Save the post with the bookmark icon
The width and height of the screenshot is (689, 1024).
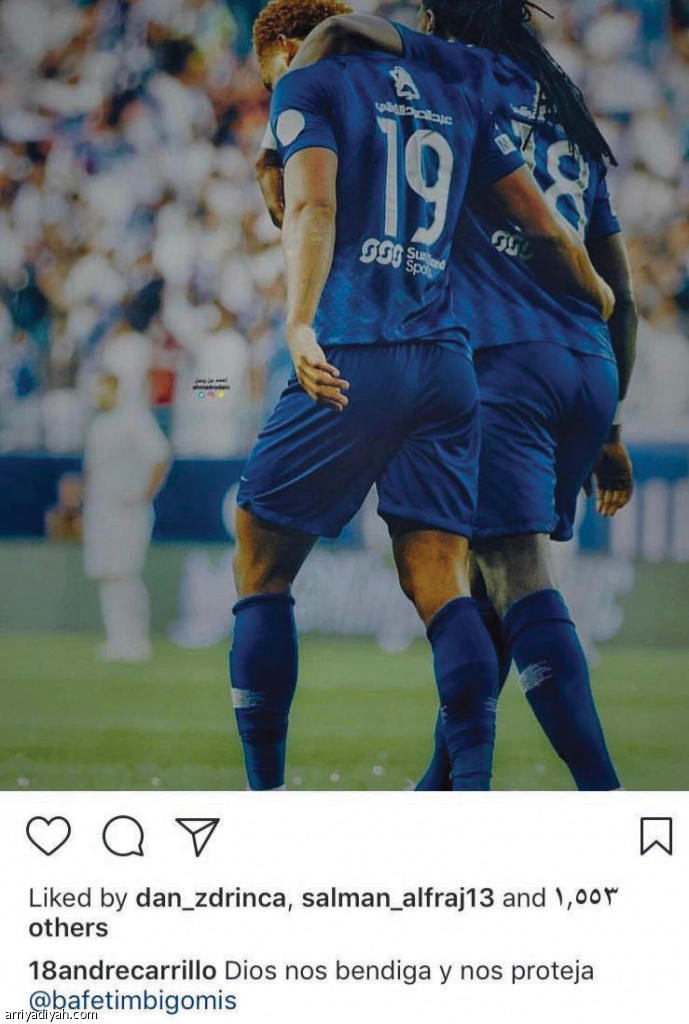click(656, 836)
